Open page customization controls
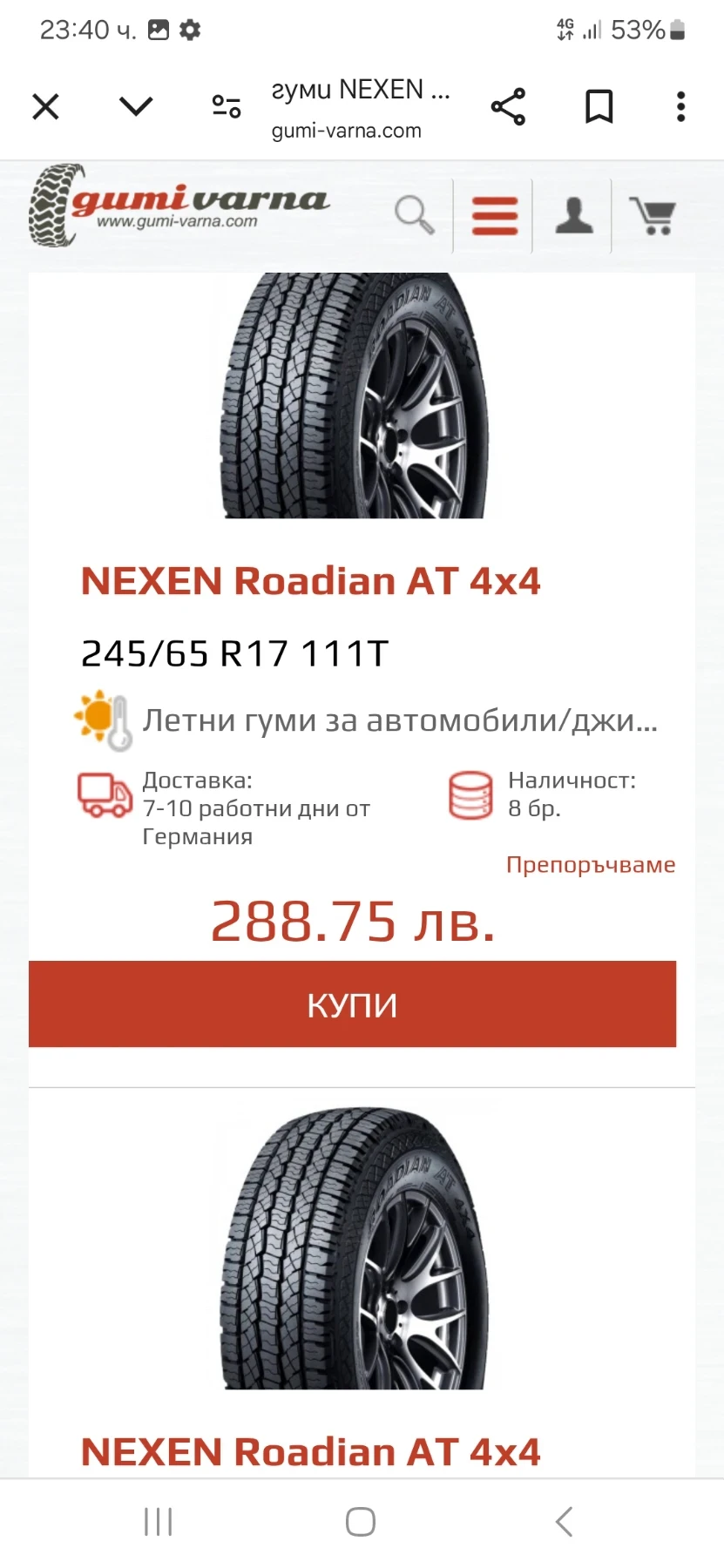The width and height of the screenshot is (724, 1568). tap(225, 105)
